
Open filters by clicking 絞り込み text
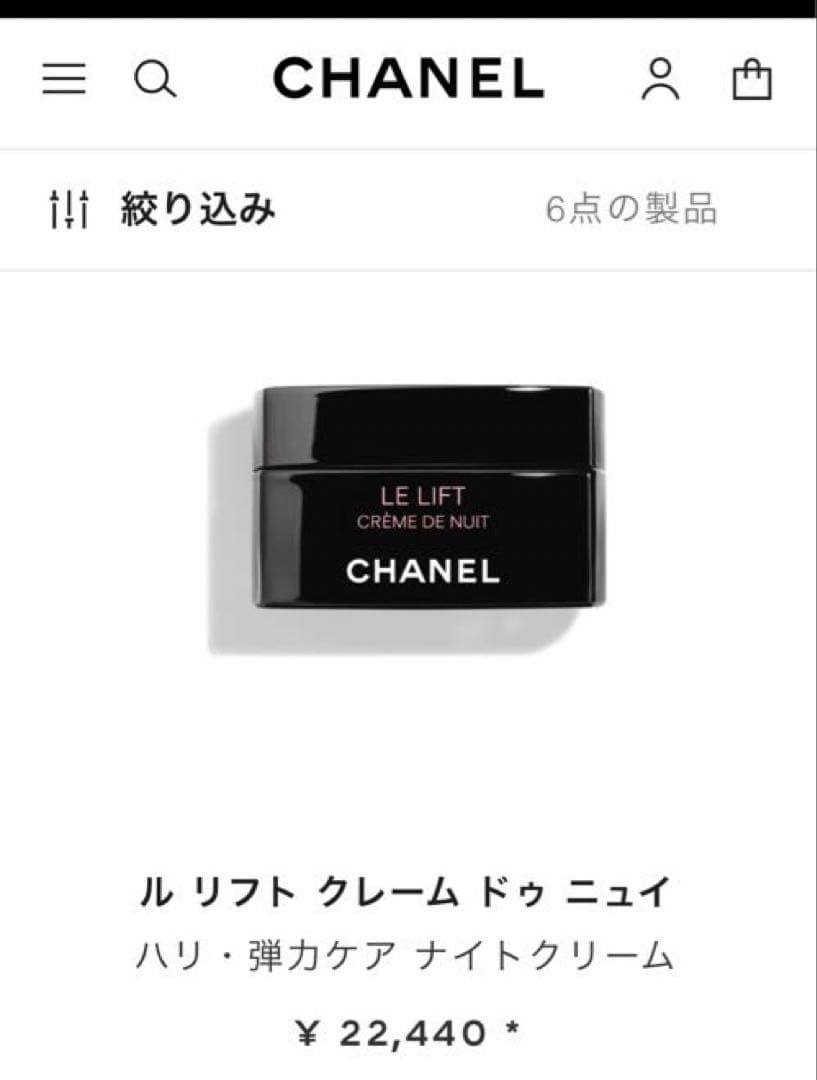pos(195,210)
